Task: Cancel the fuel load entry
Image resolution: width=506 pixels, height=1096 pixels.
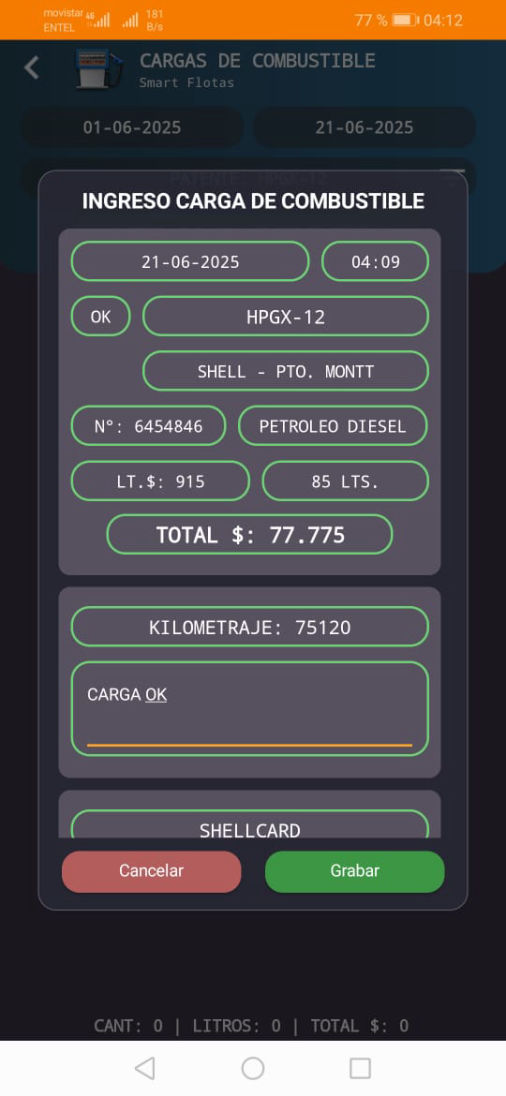Action: pos(152,871)
